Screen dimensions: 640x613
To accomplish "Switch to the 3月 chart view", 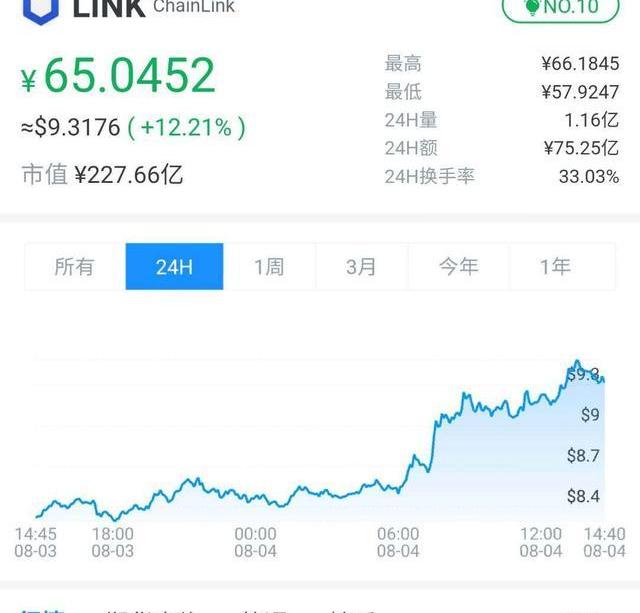I will pyautogui.click(x=361, y=267).
